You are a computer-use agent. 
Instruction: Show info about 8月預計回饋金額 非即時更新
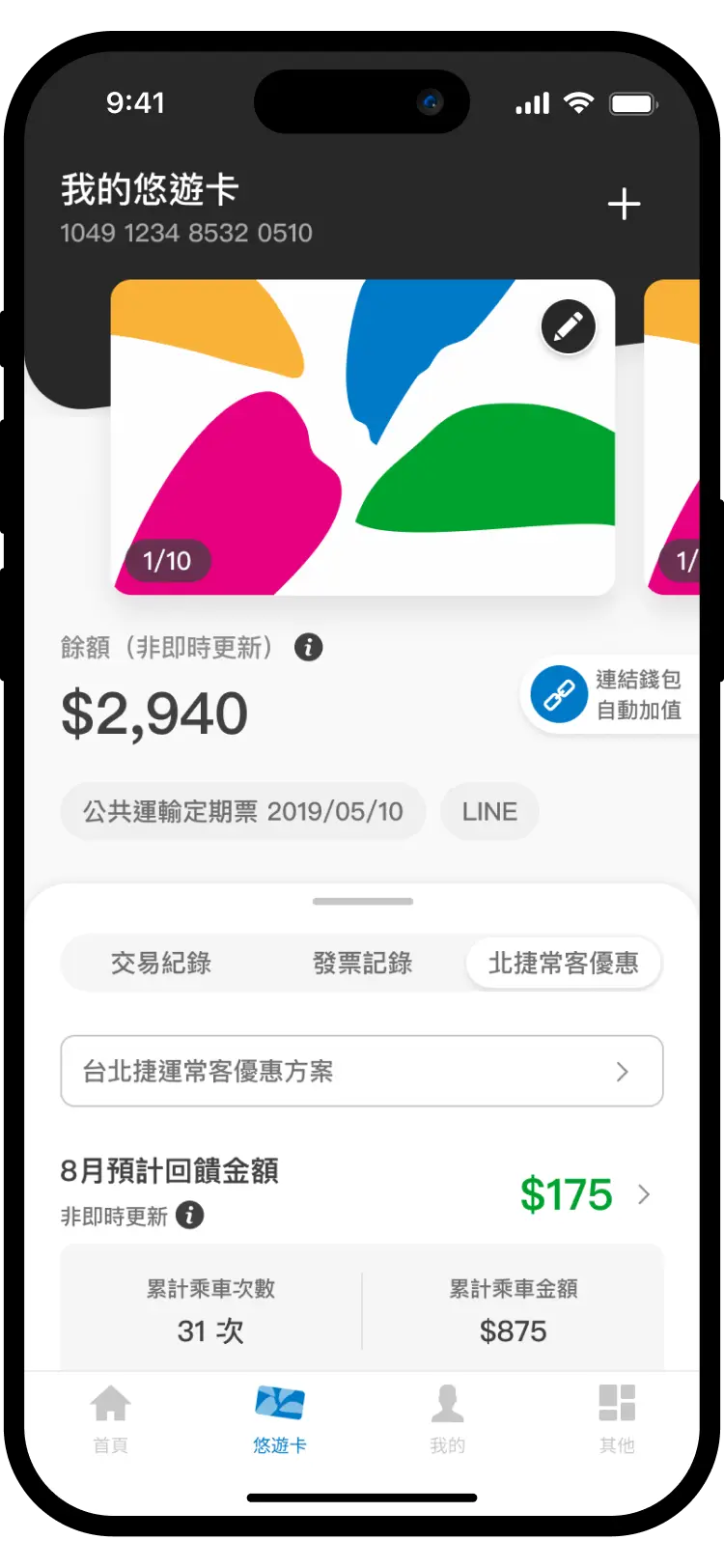pyautogui.click(x=190, y=1215)
